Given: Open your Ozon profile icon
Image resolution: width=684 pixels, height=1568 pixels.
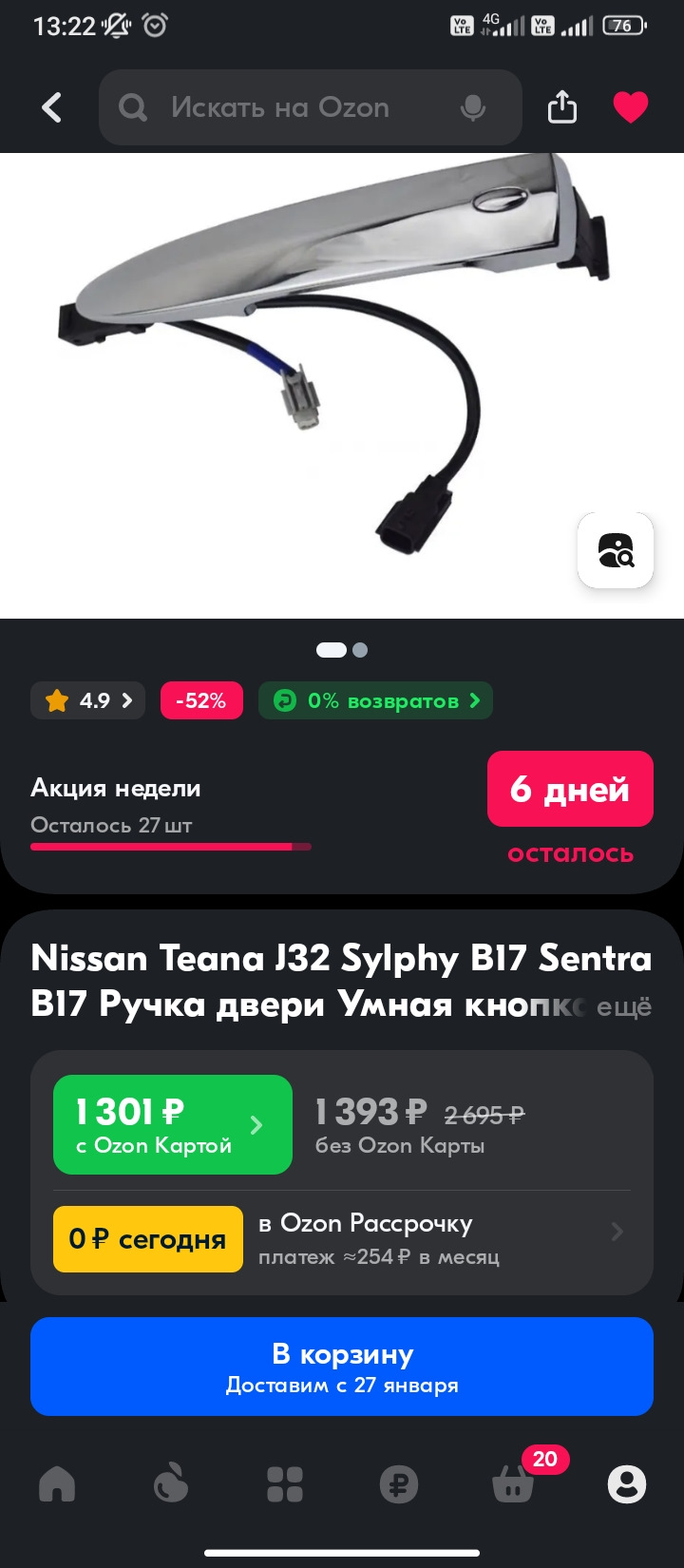Looking at the screenshot, I should [627, 1482].
